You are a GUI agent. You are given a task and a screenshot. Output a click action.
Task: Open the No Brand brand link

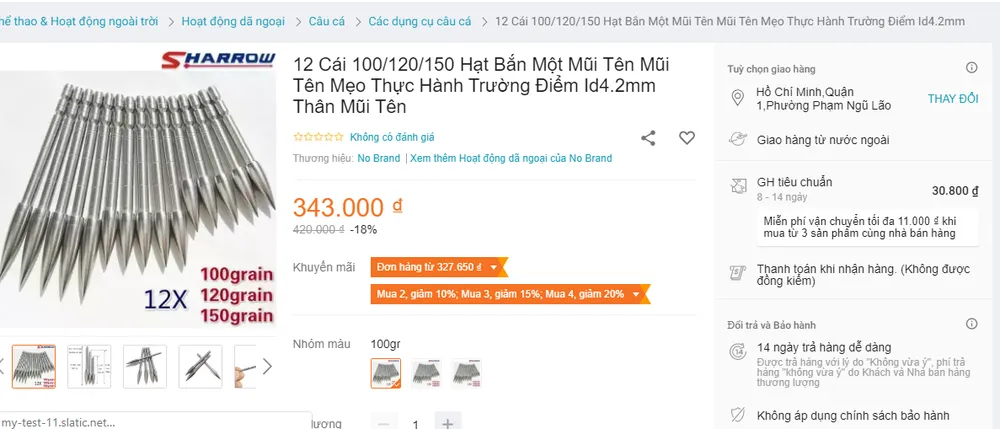(x=379, y=158)
